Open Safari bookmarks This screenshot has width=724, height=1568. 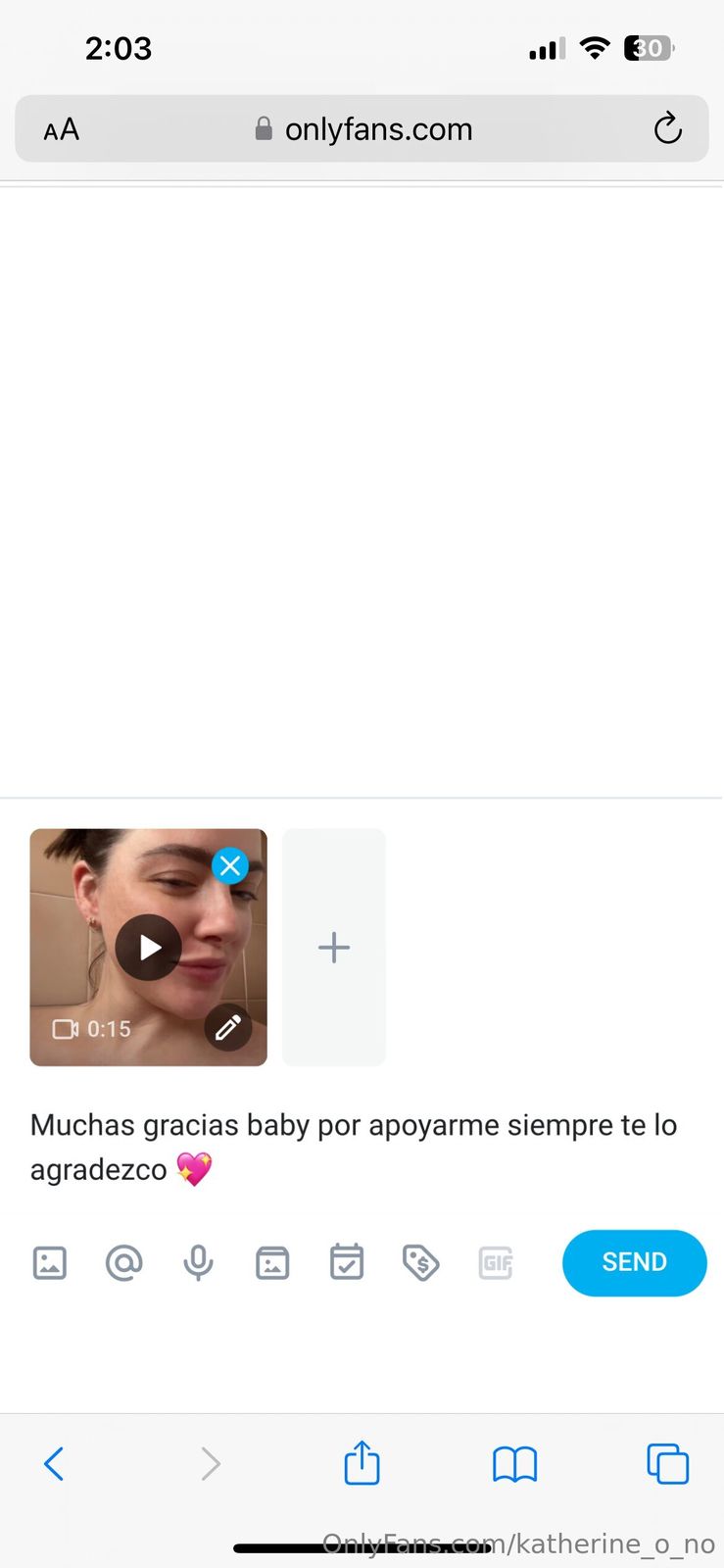pyautogui.click(x=514, y=1464)
